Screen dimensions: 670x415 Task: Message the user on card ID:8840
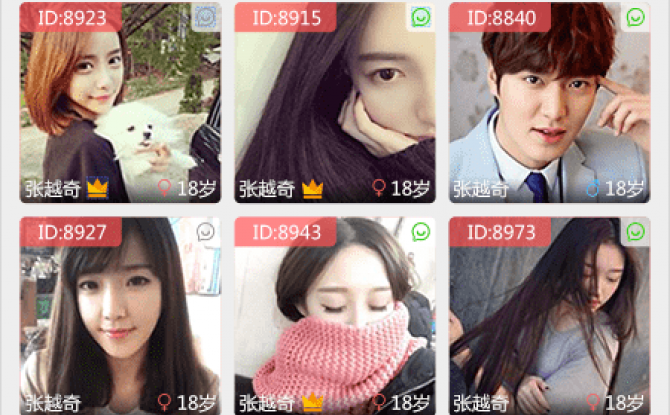635,17
